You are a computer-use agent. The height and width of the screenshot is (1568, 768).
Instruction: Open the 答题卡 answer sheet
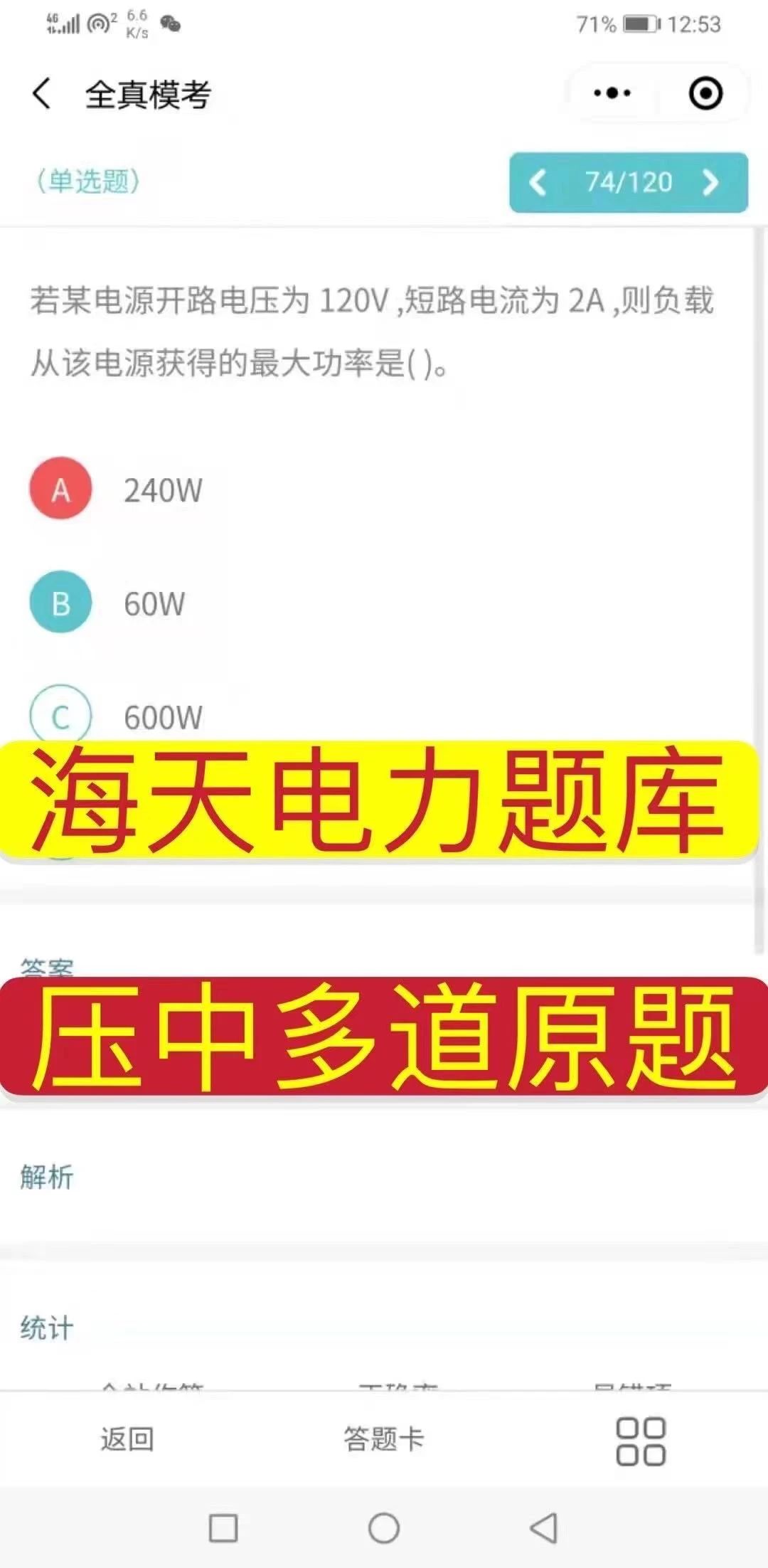pos(384,1439)
